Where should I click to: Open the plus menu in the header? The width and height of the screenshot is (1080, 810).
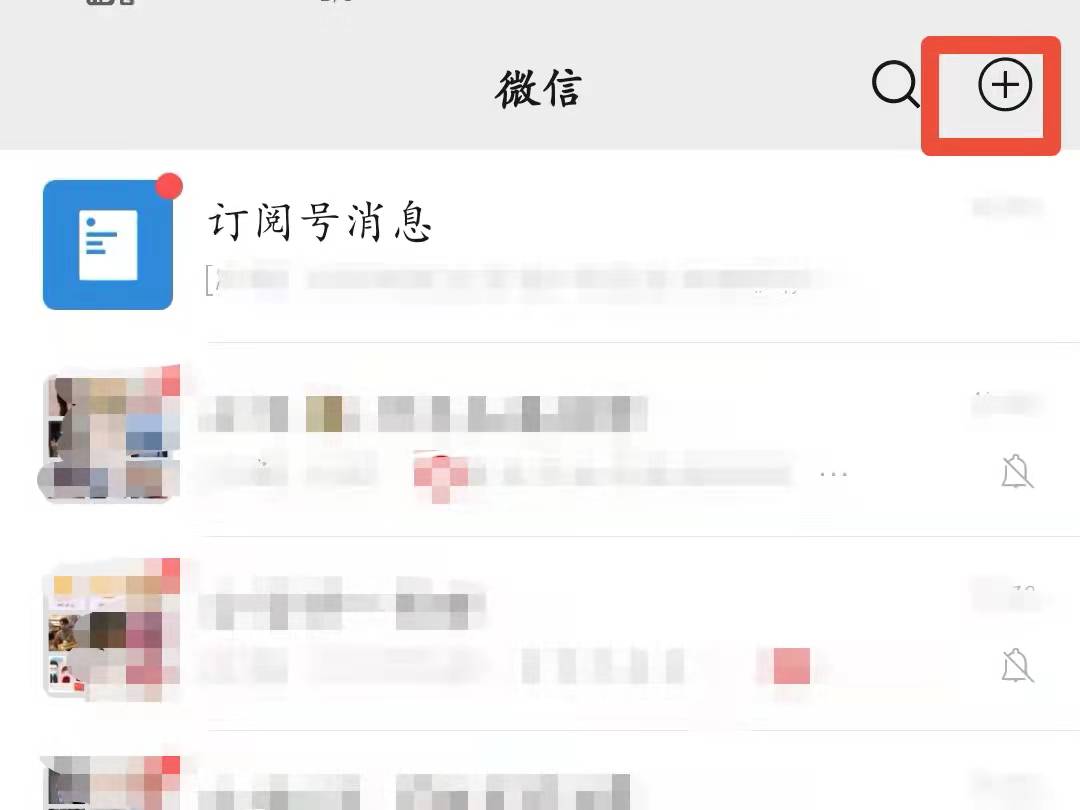(1004, 87)
